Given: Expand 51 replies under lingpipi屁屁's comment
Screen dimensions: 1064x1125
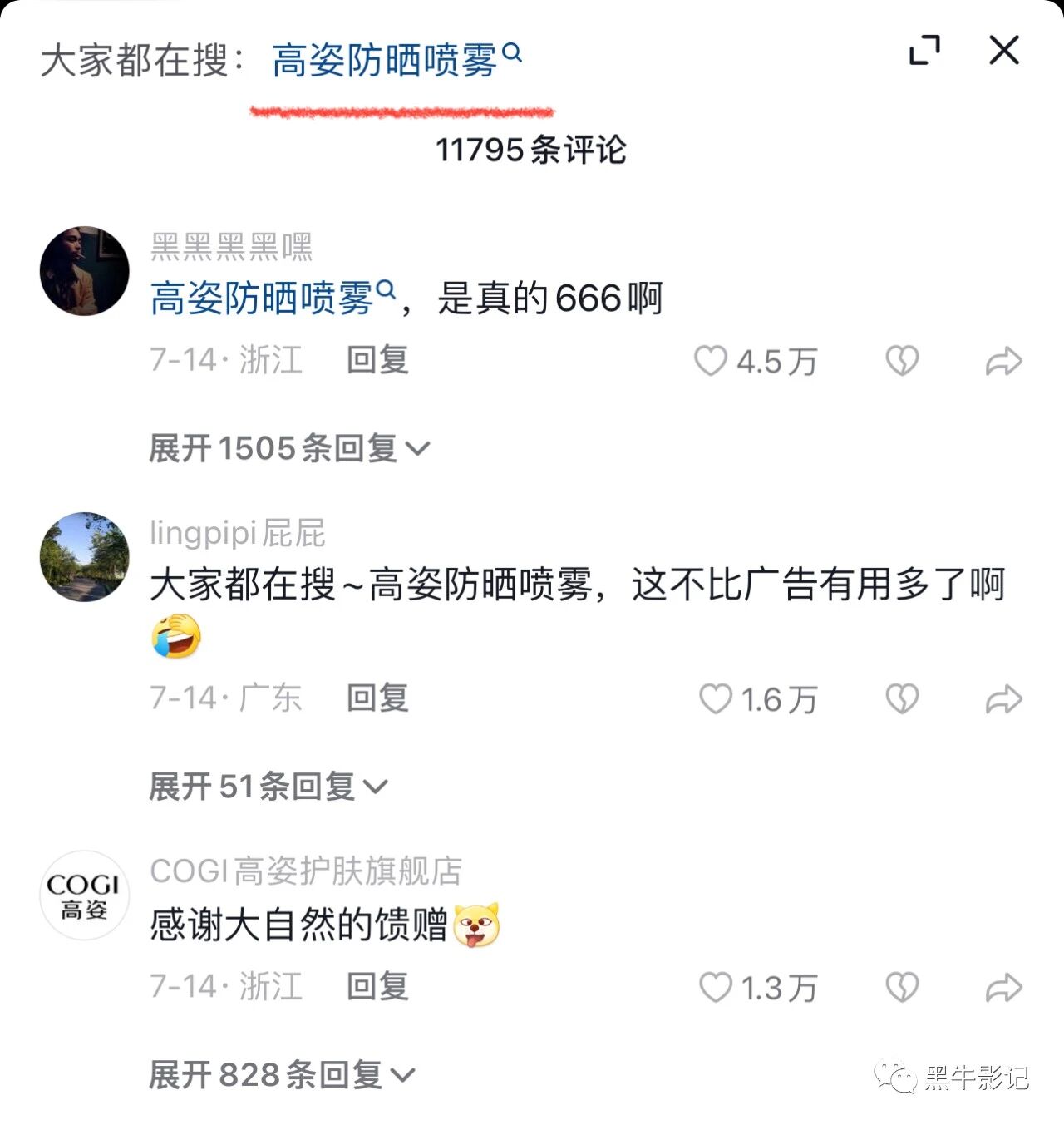Looking at the screenshot, I should coord(266,785).
